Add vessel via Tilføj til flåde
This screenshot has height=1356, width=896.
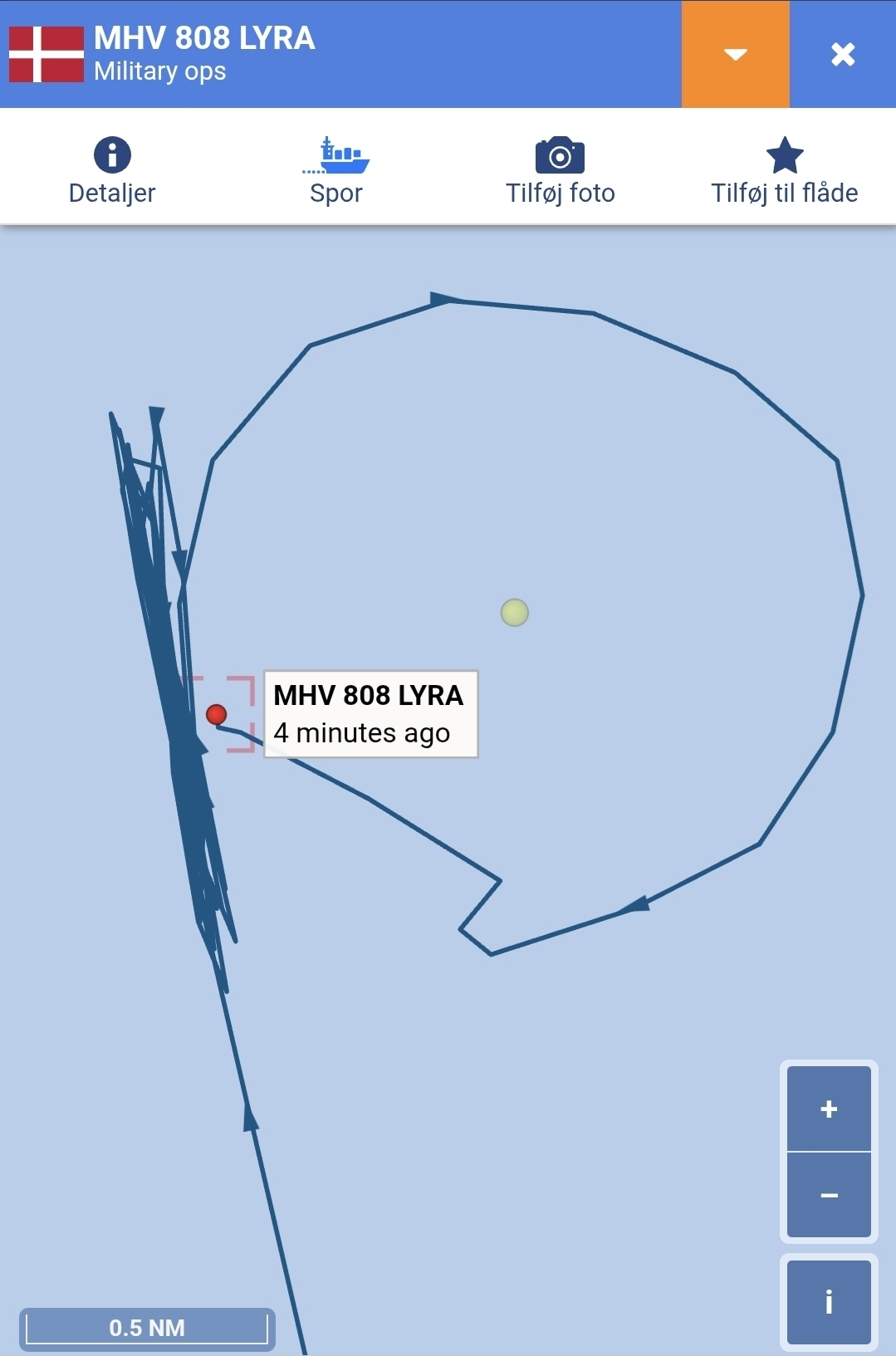click(x=784, y=170)
